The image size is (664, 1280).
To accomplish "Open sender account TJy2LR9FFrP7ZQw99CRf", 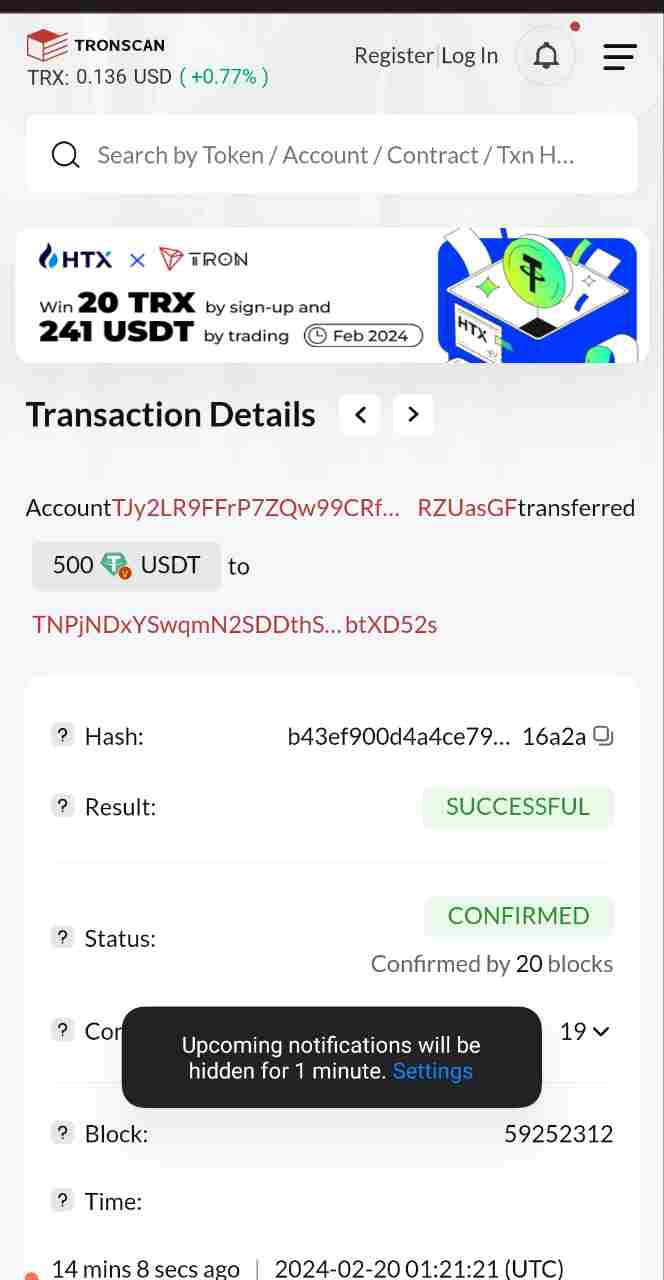I will coord(258,508).
